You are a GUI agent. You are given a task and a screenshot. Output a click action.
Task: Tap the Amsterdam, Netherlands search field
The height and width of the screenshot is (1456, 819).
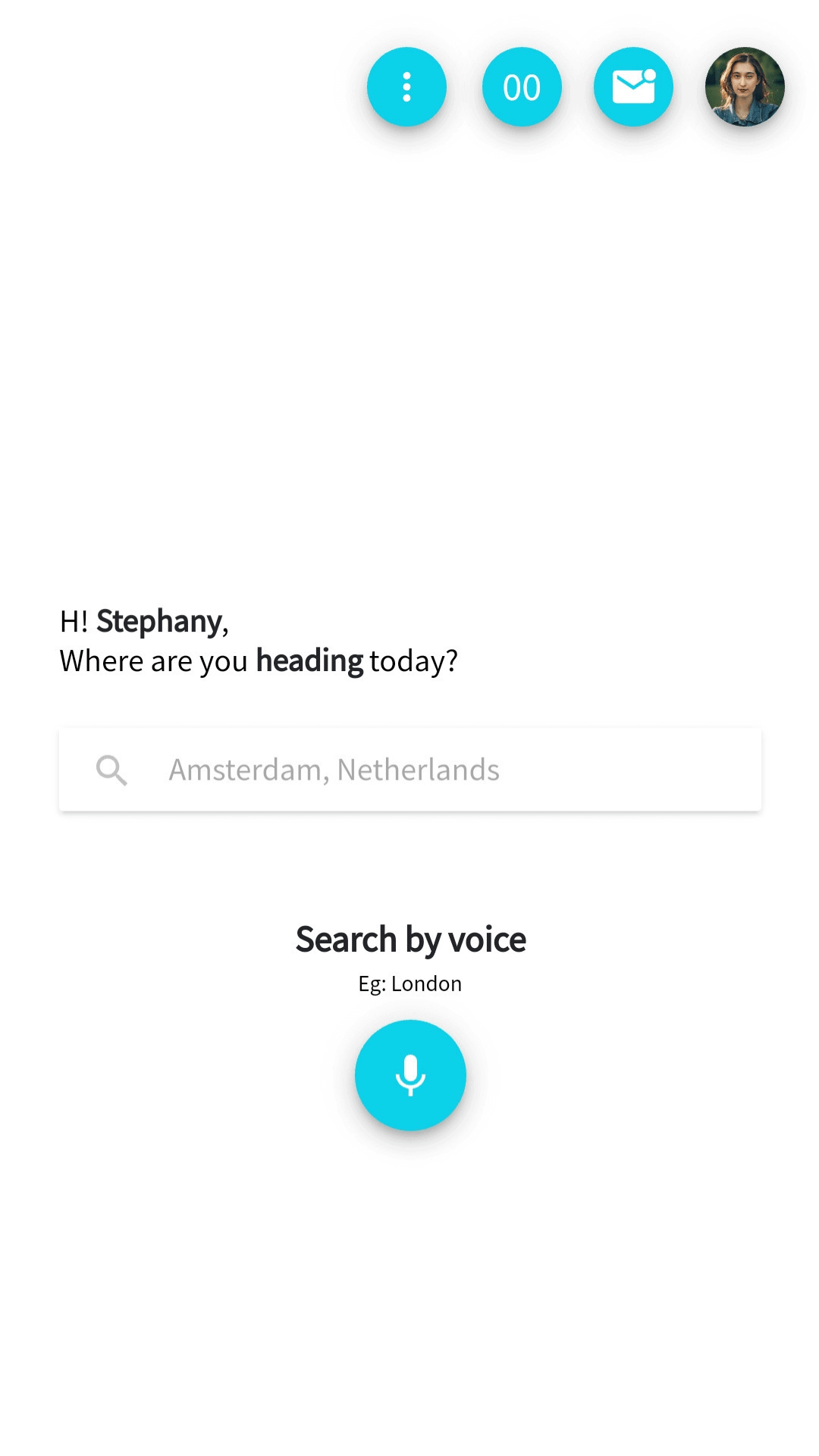(410, 770)
